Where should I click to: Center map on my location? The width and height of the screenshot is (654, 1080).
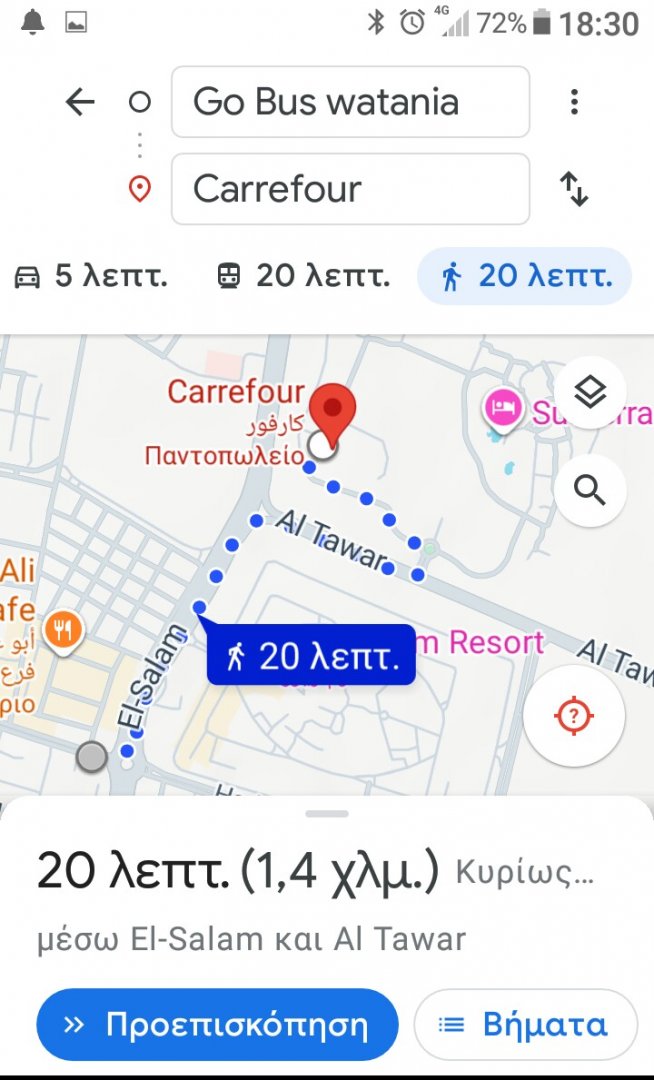pos(573,716)
